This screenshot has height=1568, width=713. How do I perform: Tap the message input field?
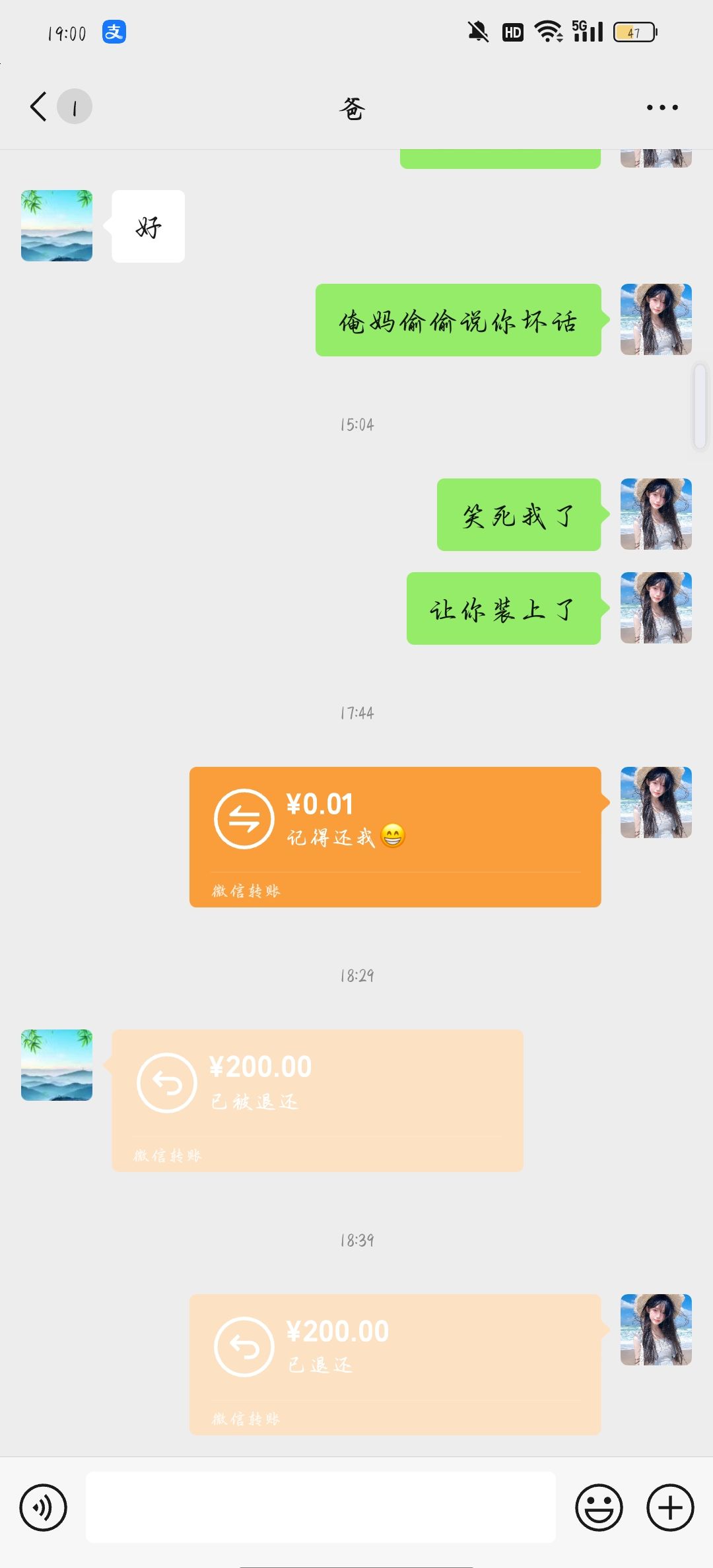[x=320, y=1507]
